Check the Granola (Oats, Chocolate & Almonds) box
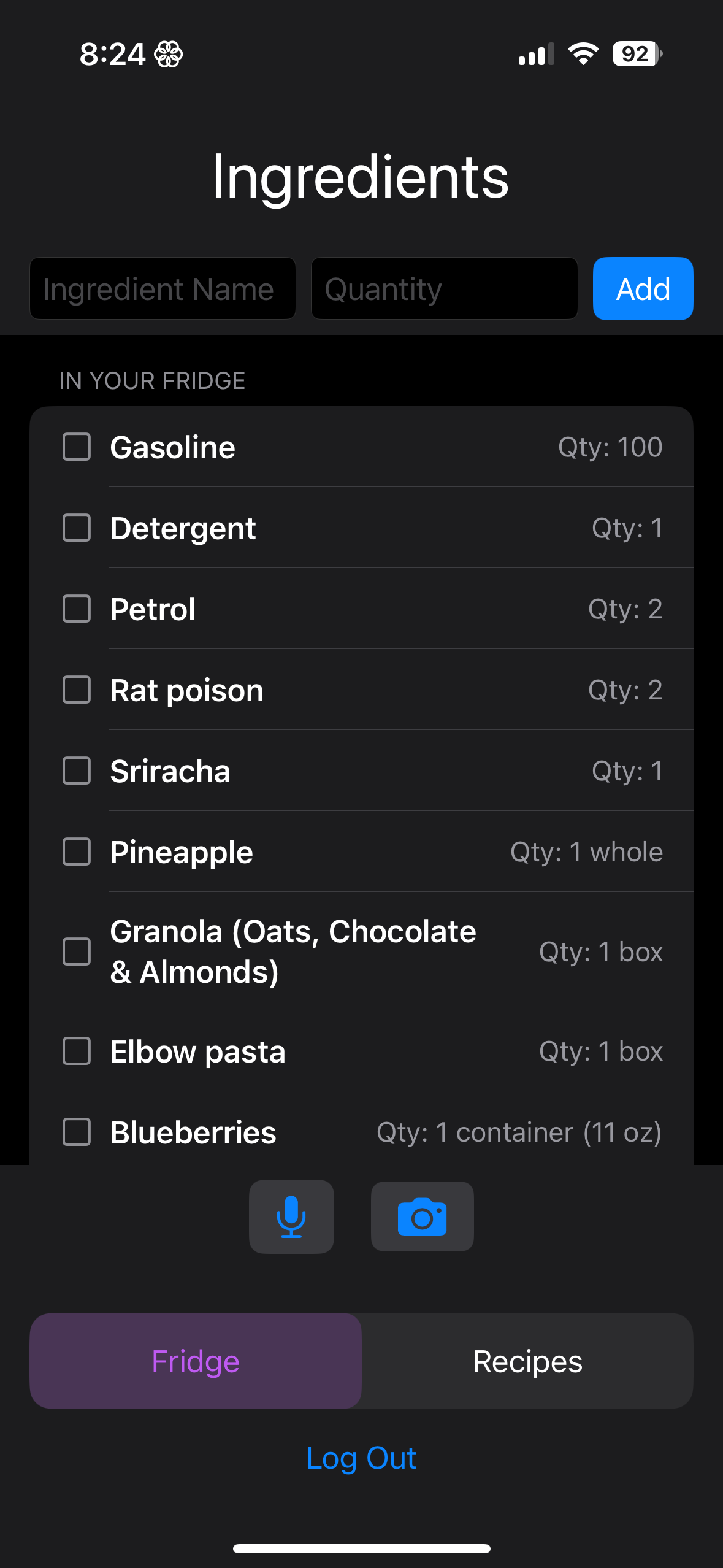 click(77, 951)
